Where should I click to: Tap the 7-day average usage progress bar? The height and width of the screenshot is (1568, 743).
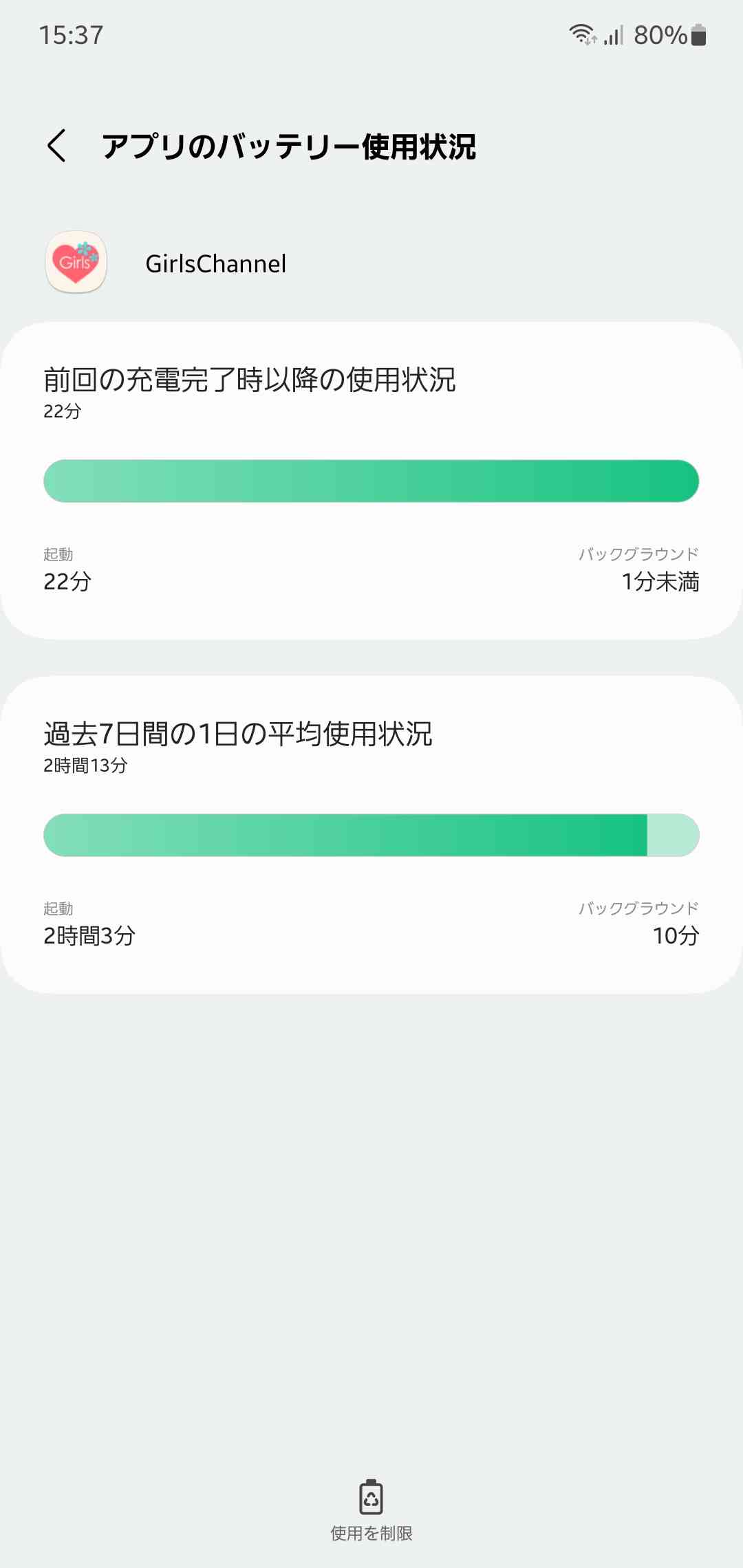click(x=371, y=834)
